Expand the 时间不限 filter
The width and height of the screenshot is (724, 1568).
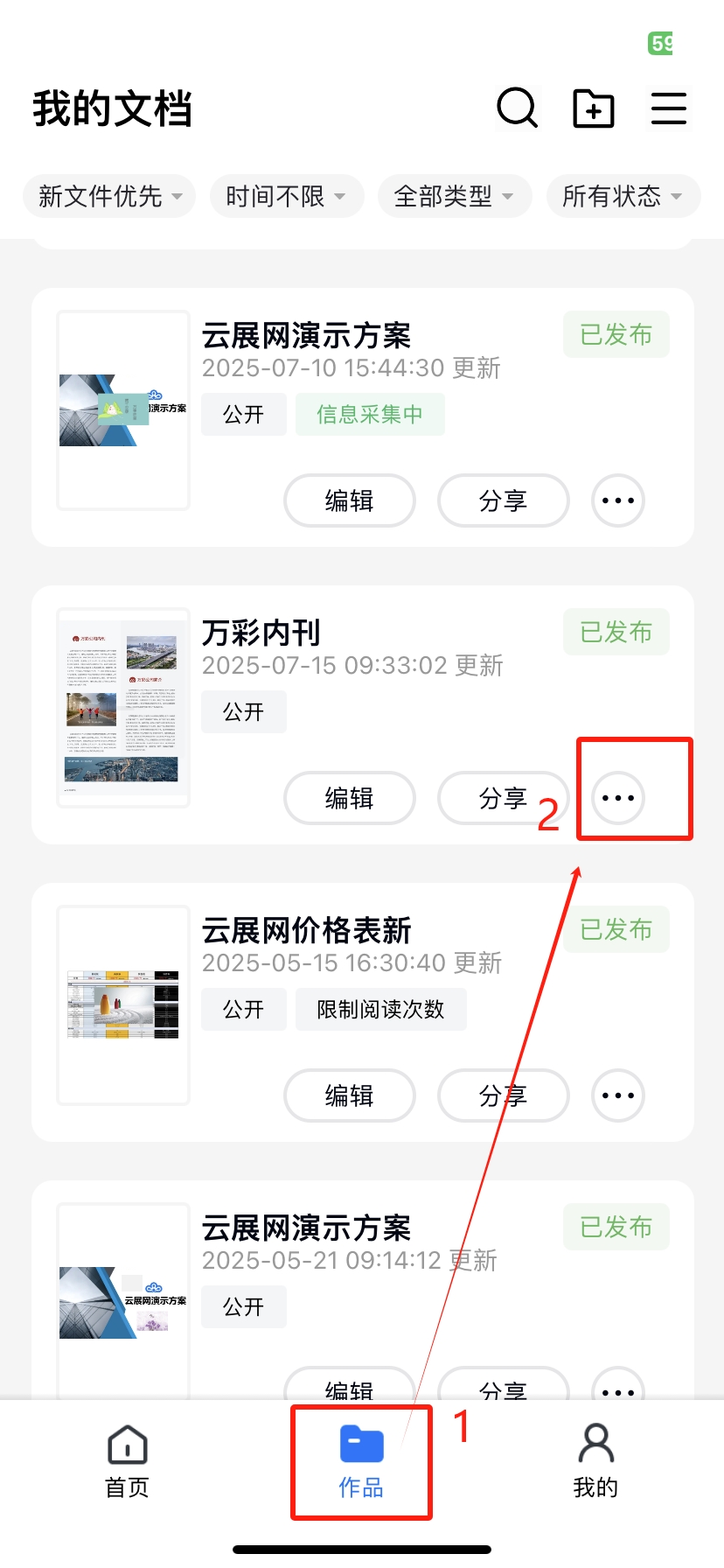tap(285, 196)
